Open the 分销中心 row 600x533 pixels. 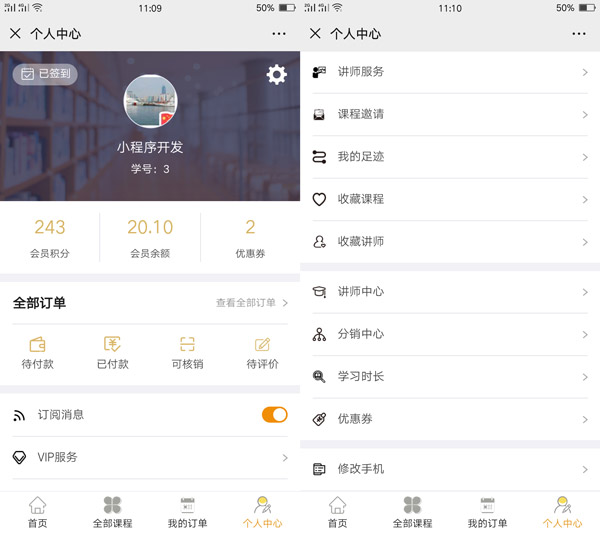click(450, 334)
